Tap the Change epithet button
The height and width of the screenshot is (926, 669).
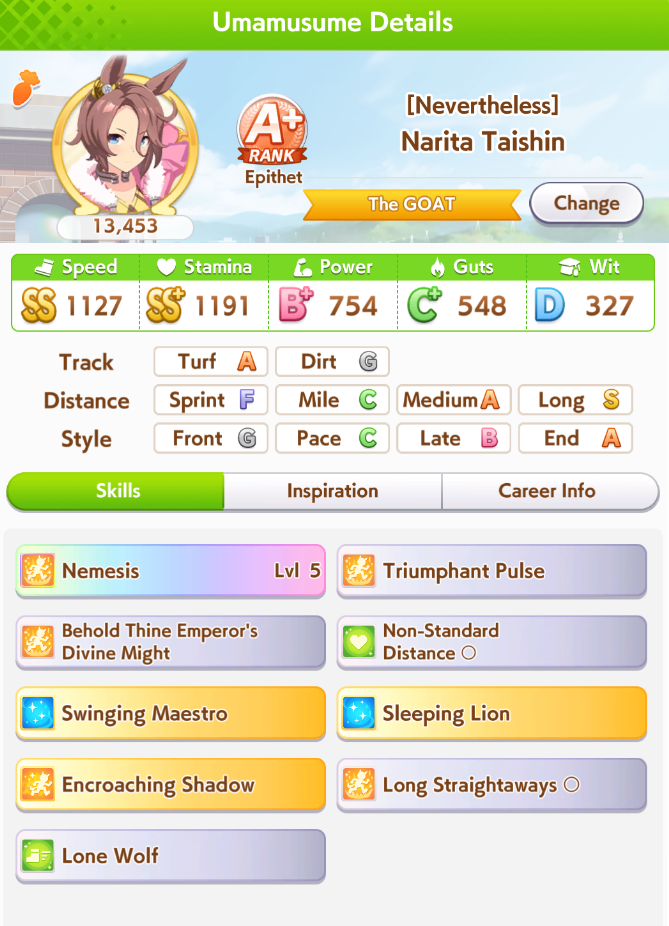pyautogui.click(x=586, y=203)
